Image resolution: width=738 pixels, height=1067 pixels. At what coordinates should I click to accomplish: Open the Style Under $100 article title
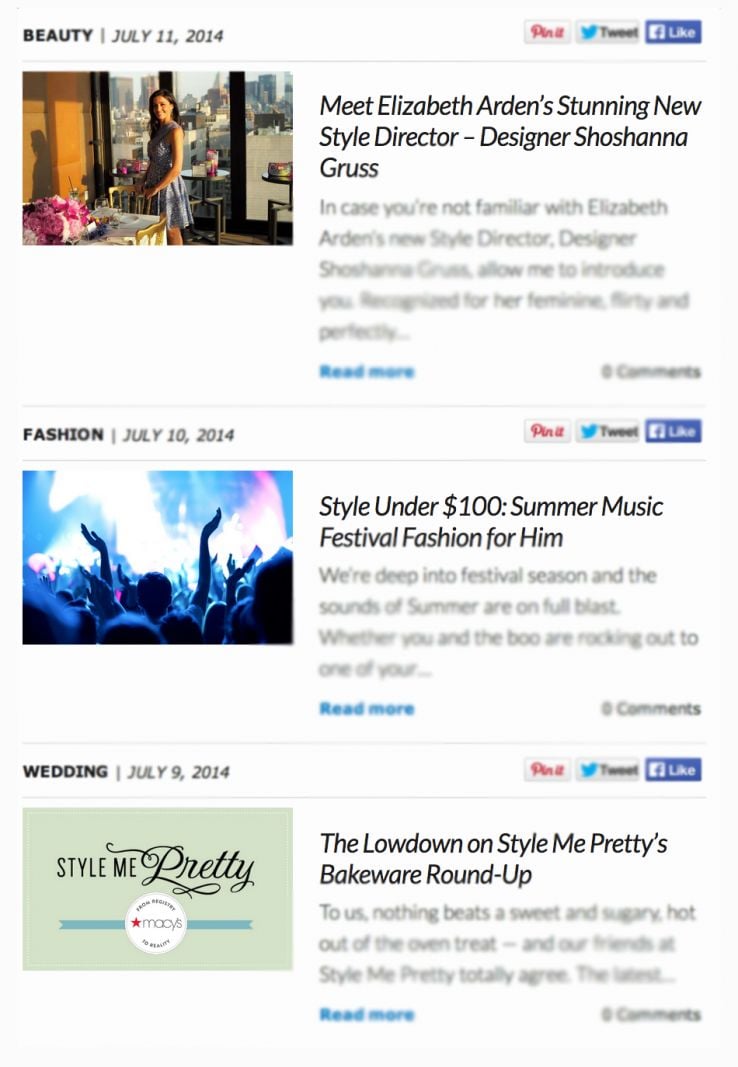(x=491, y=521)
